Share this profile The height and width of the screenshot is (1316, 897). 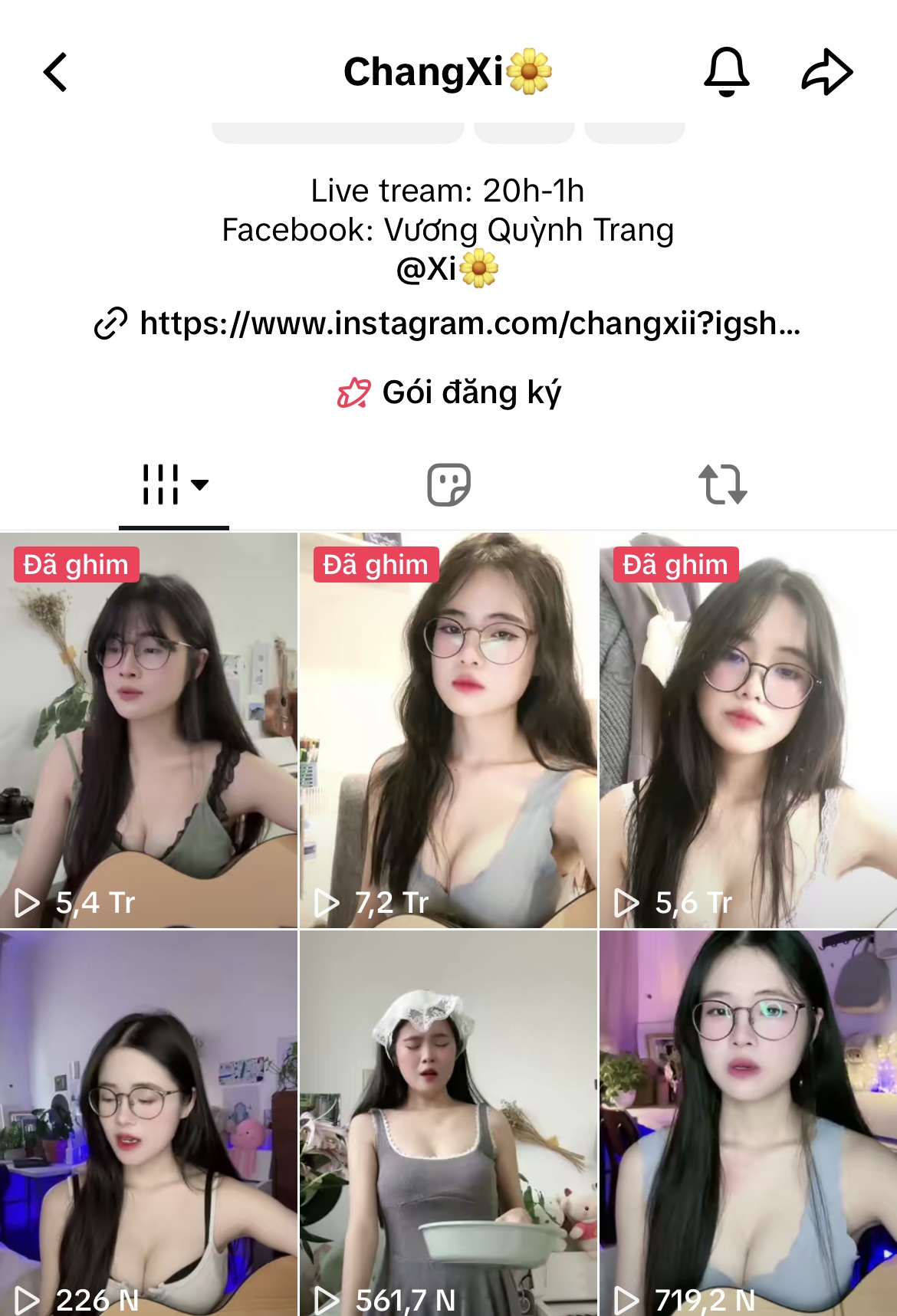pos(827,72)
